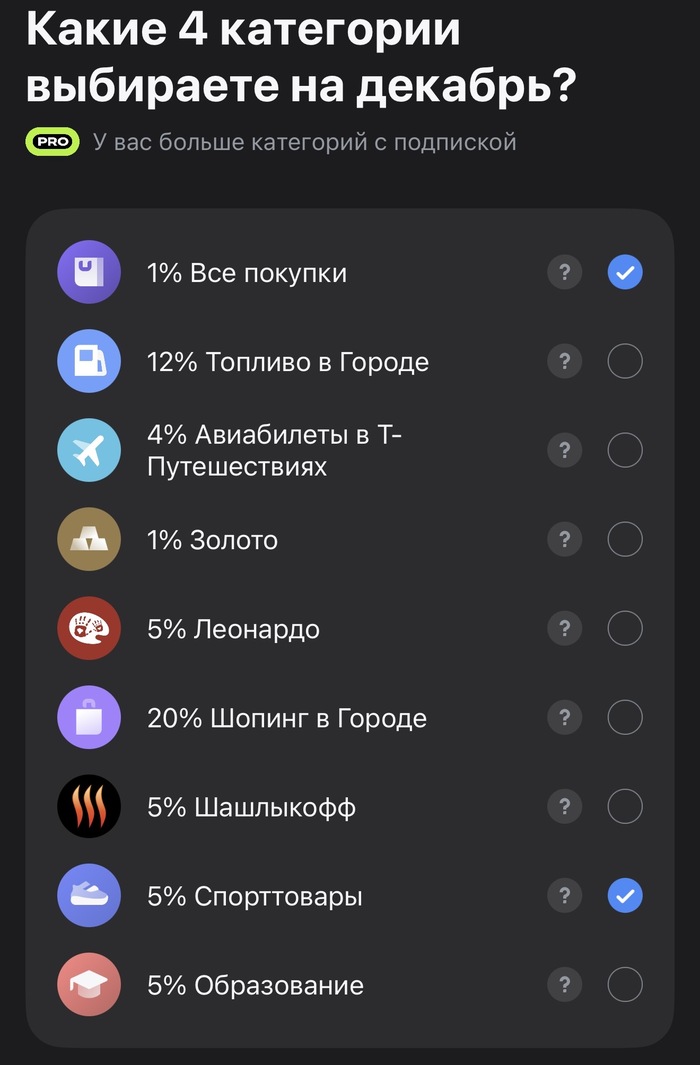The height and width of the screenshot is (1065, 700).
Task: Open help for Образование
Action: tap(565, 985)
